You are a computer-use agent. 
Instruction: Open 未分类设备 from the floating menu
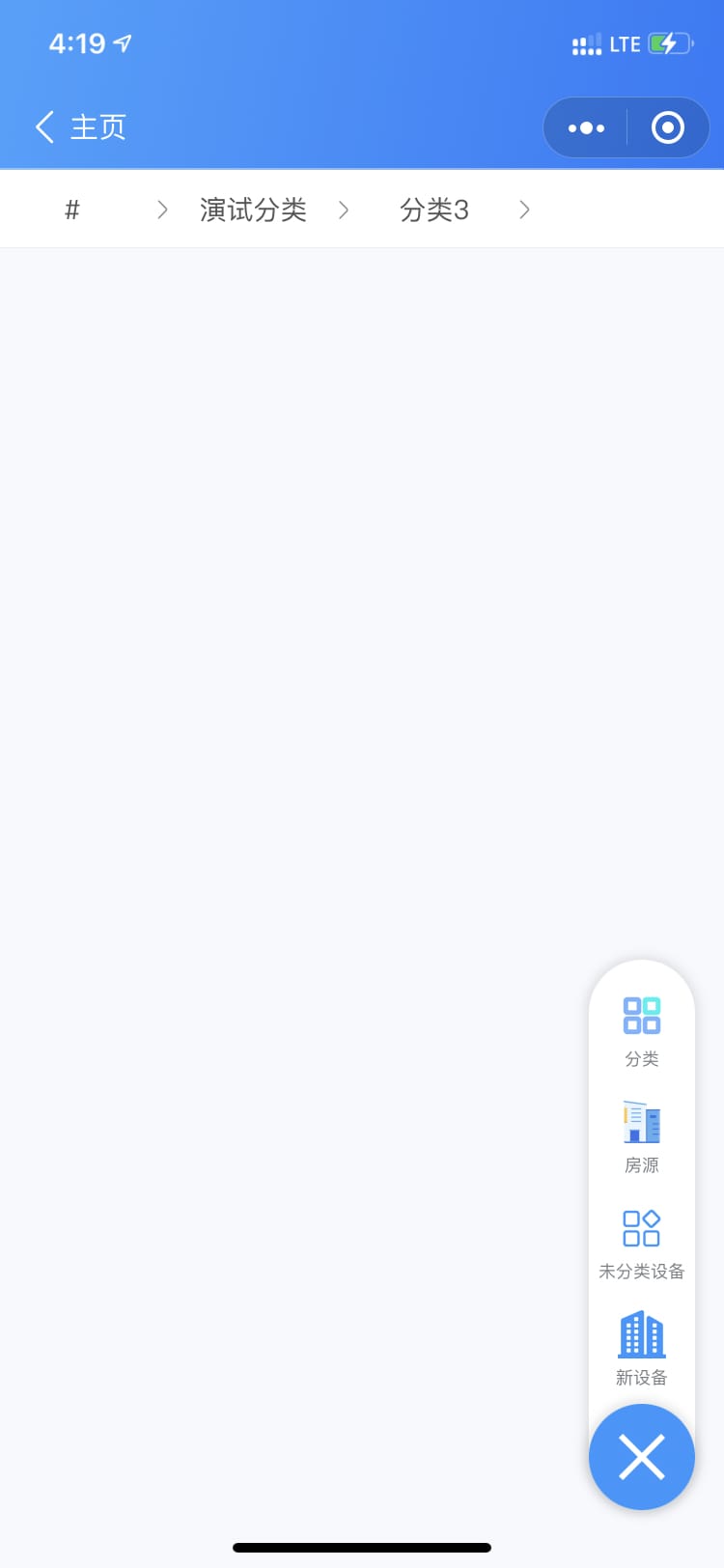[642, 1244]
